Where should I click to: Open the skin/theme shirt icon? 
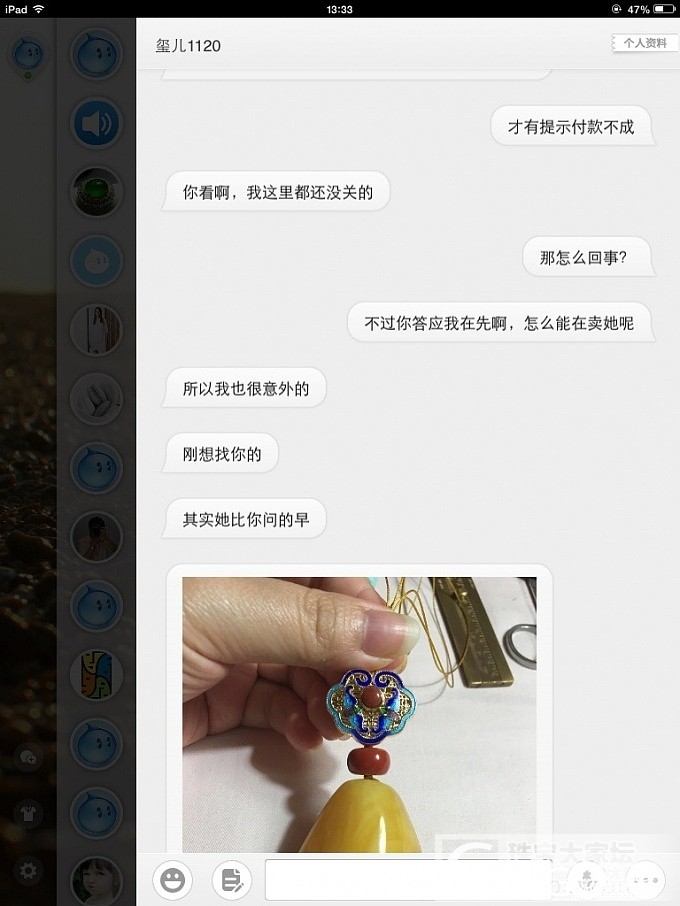point(28,813)
